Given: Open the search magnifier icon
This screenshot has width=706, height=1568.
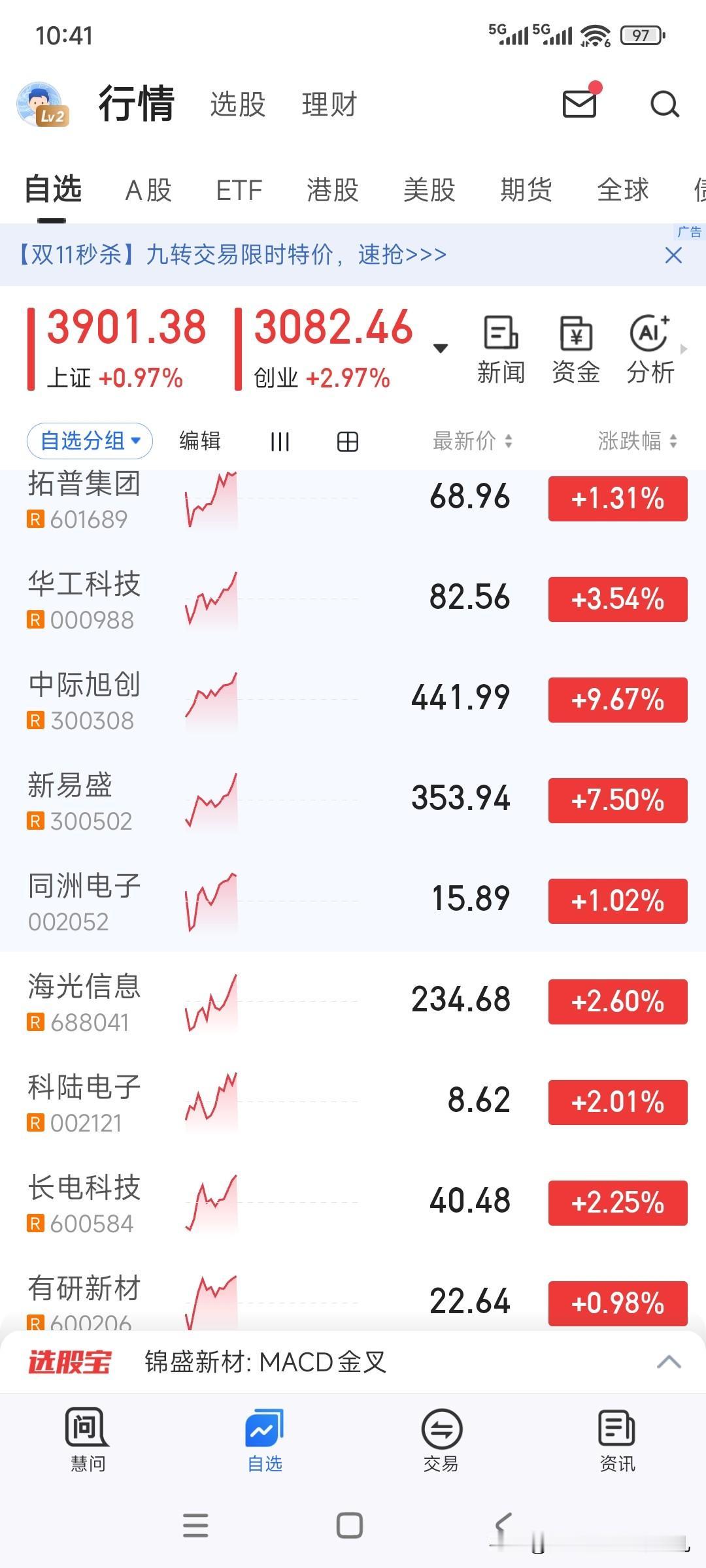Looking at the screenshot, I should pyautogui.click(x=665, y=104).
